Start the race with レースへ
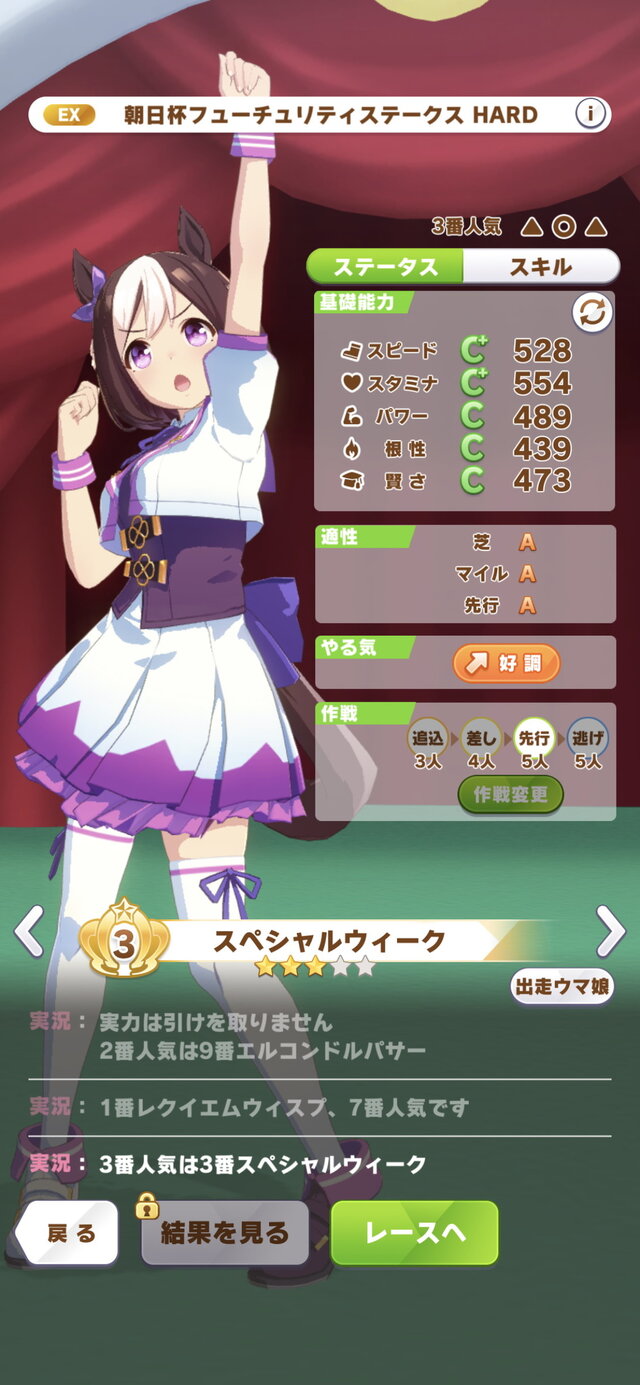640x1385 pixels. tap(414, 1233)
